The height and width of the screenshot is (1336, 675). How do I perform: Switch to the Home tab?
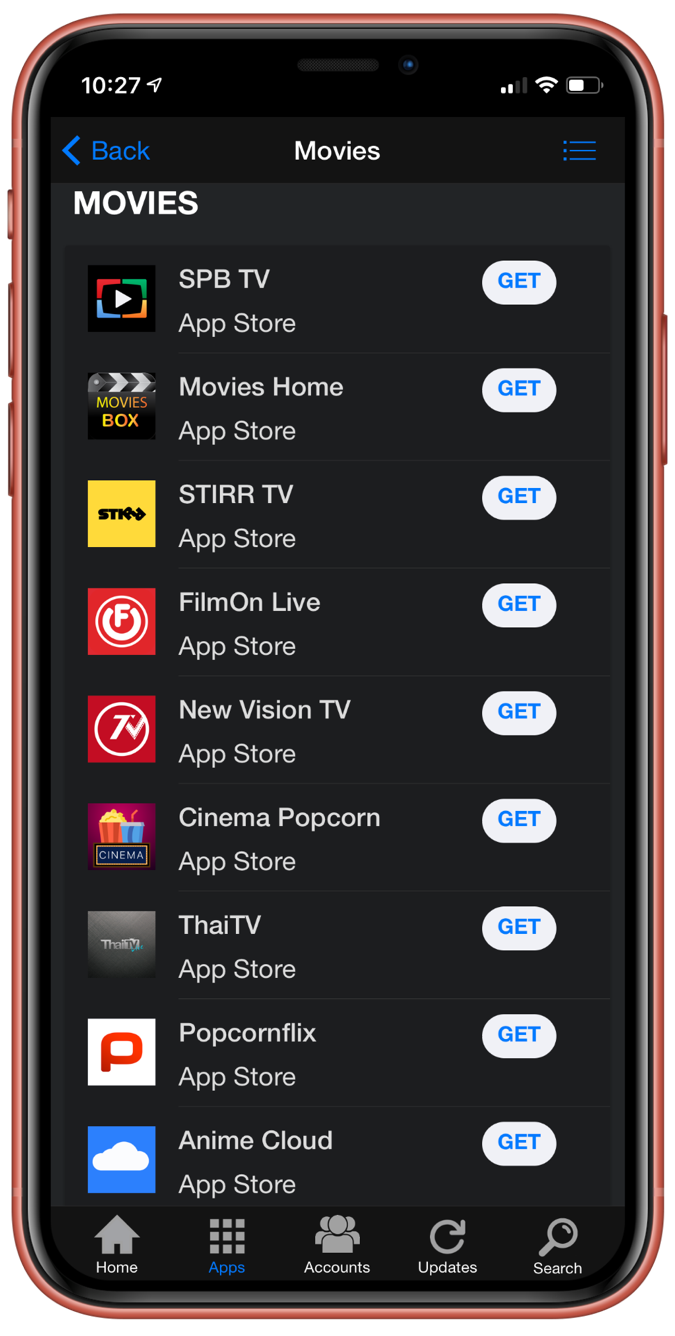point(117,1246)
